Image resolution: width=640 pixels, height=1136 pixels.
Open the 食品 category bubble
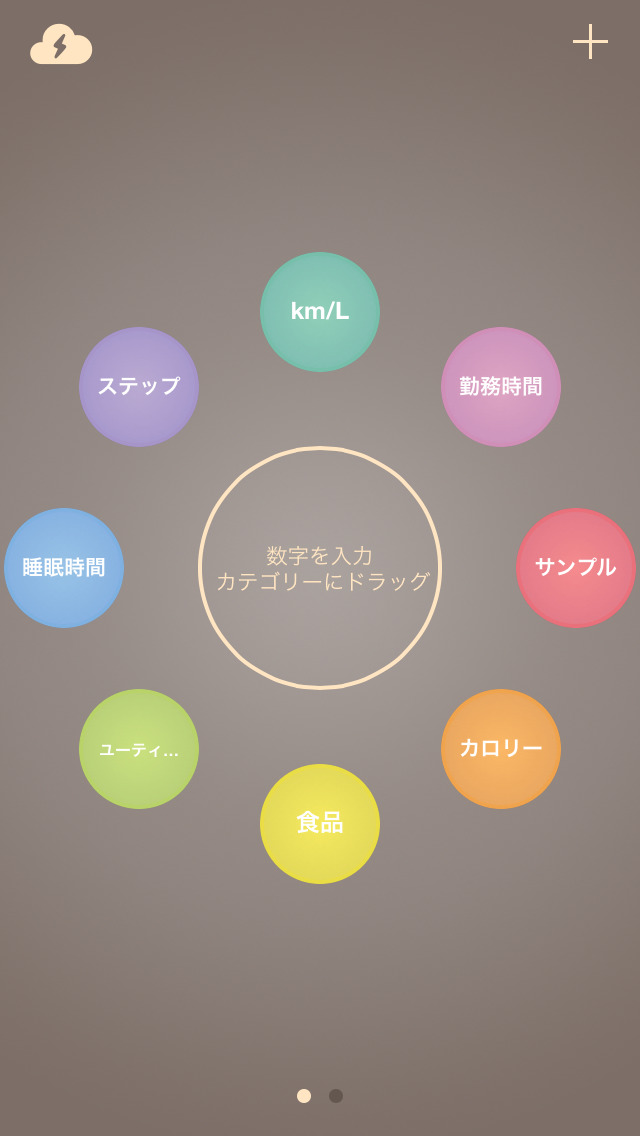pos(320,824)
